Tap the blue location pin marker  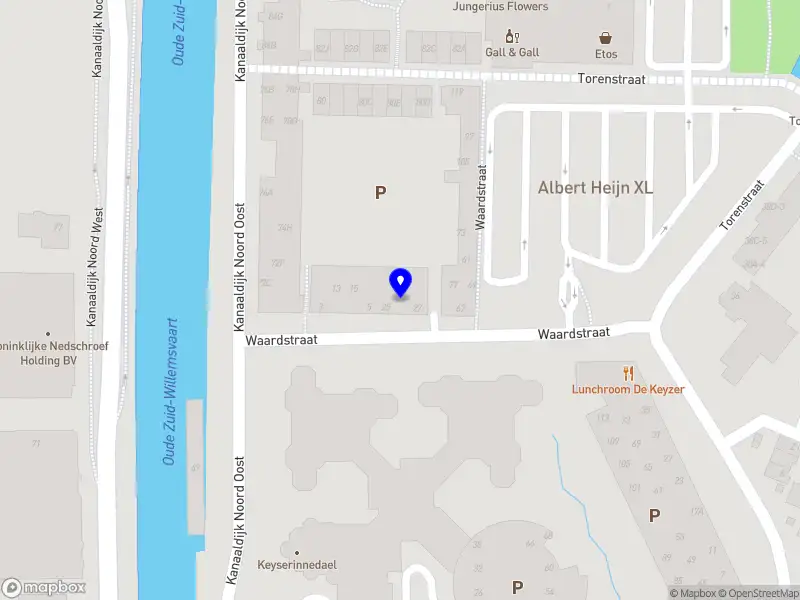point(400,283)
